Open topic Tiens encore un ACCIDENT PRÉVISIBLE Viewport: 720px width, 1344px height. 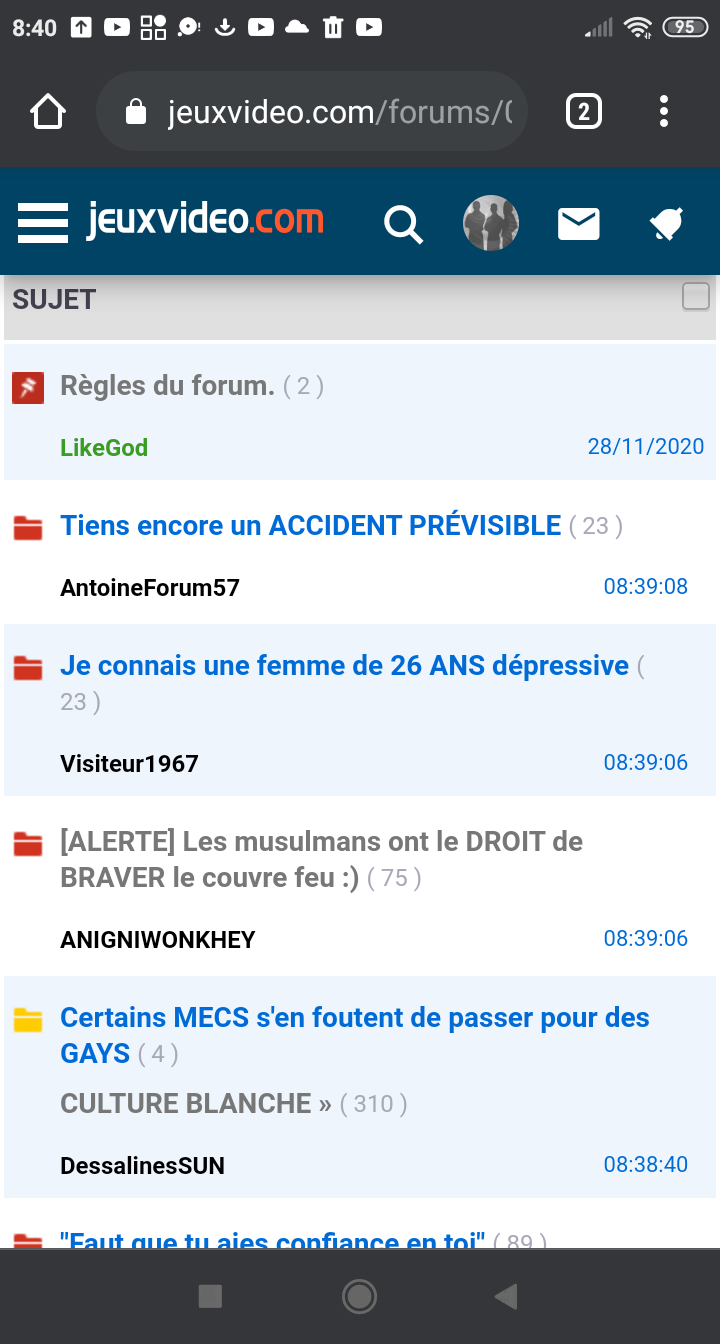tap(311, 525)
